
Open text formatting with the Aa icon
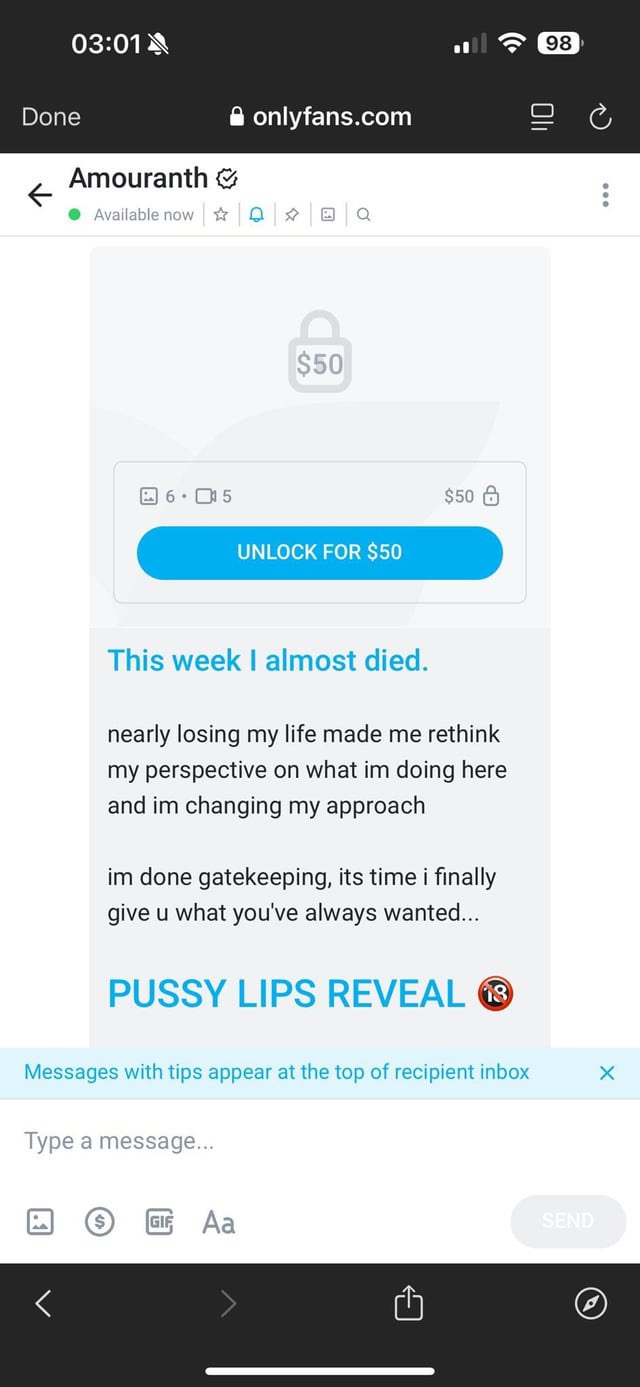(x=219, y=1222)
